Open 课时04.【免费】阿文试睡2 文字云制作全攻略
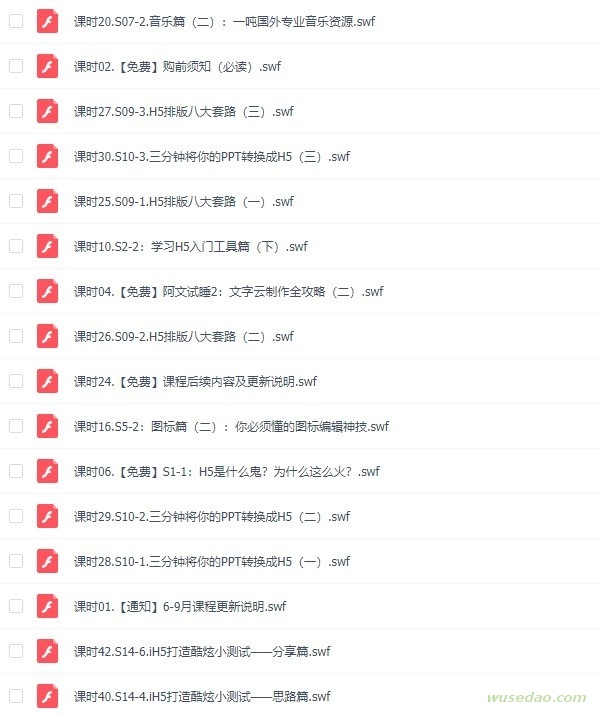This screenshot has height=715, width=600. click(x=228, y=291)
